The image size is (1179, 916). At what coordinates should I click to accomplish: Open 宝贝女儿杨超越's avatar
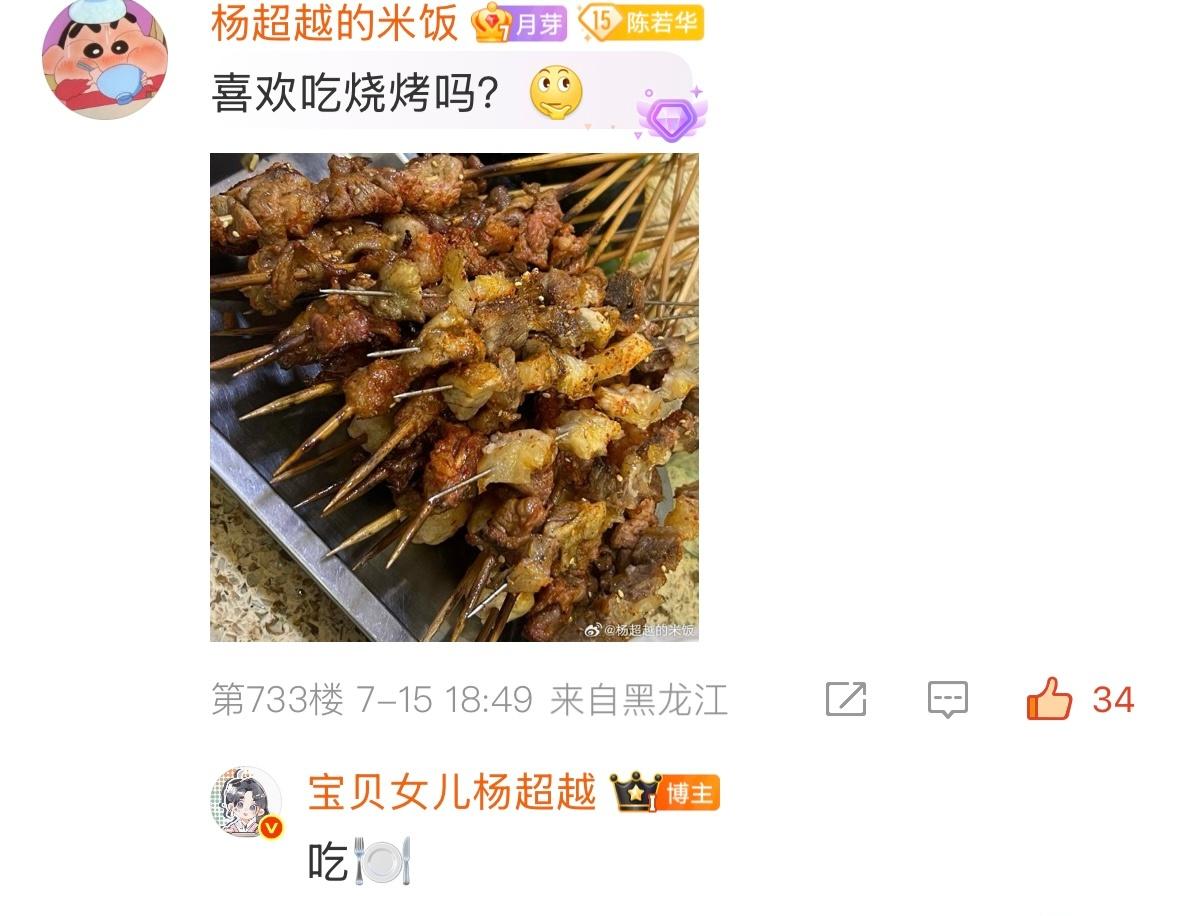tap(246, 803)
